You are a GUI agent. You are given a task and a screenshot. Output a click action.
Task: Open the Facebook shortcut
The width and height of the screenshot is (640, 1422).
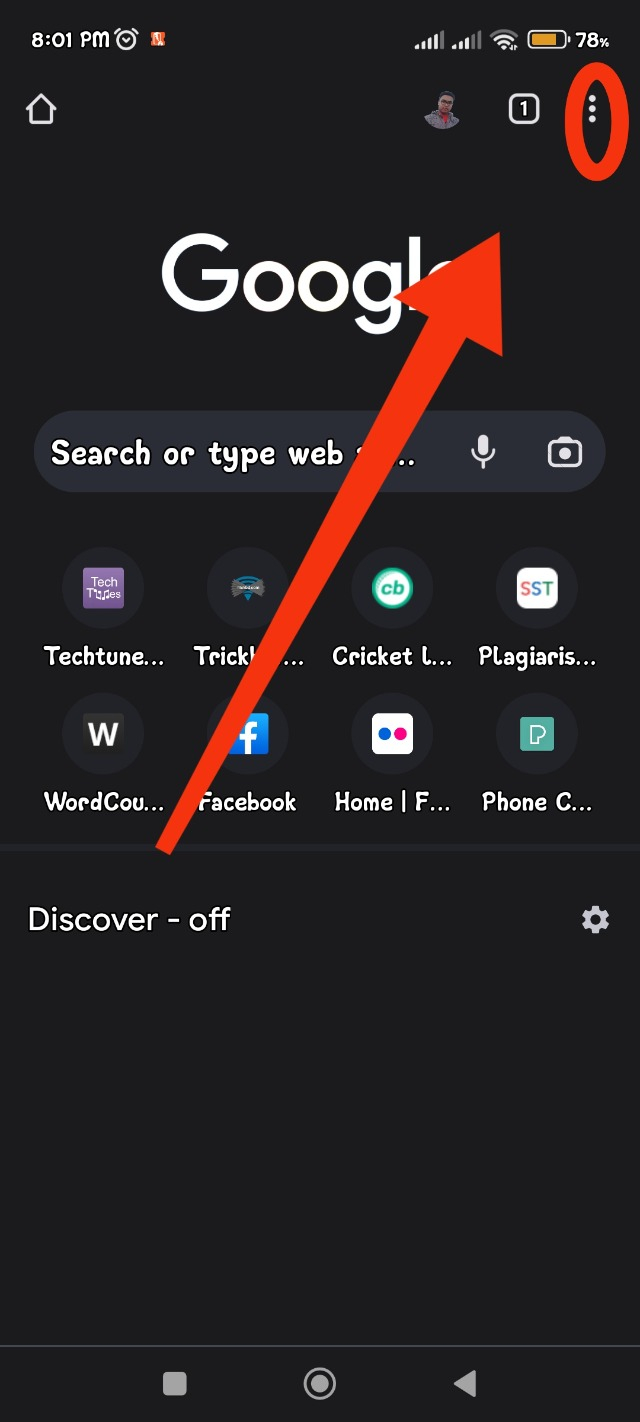pos(248,737)
